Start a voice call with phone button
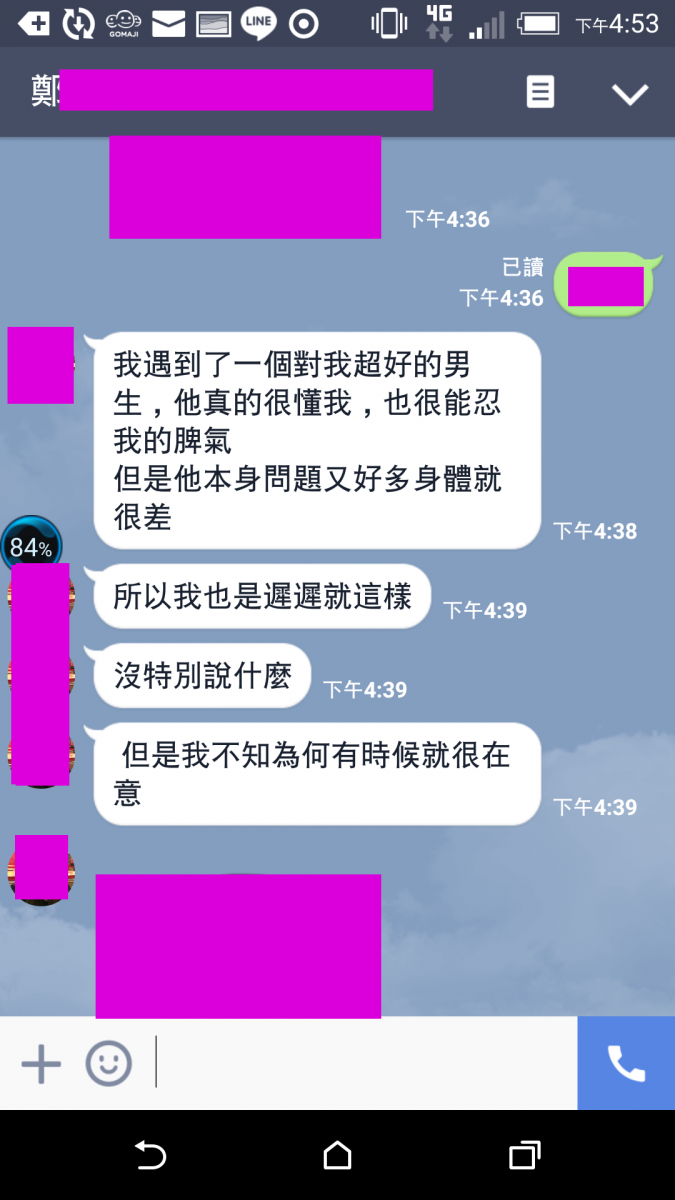675x1200 pixels. tap(626, 1064)
